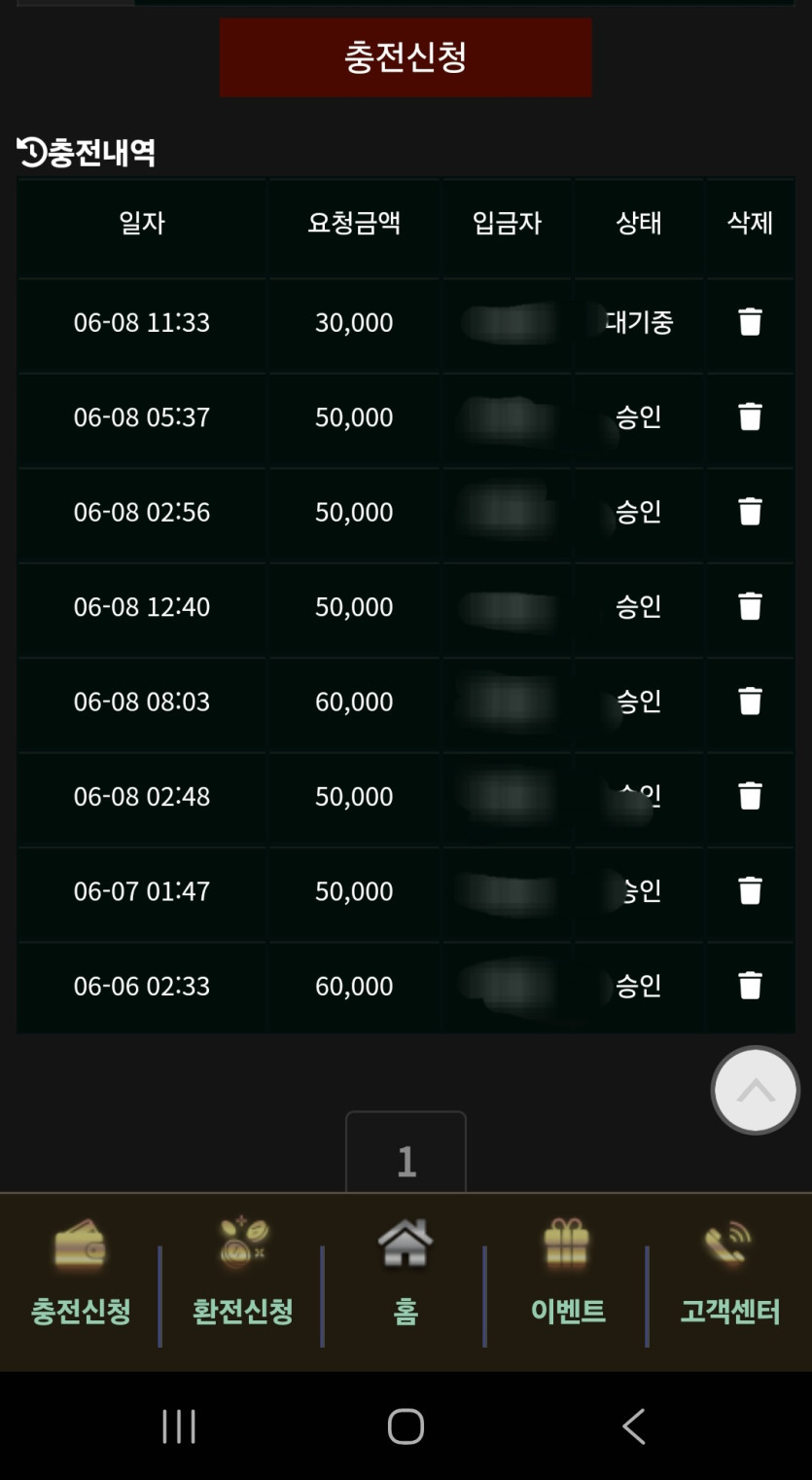The image size is (812, 1480).
Task: Tap the 충전신청 red button
Action: point(406,57)
